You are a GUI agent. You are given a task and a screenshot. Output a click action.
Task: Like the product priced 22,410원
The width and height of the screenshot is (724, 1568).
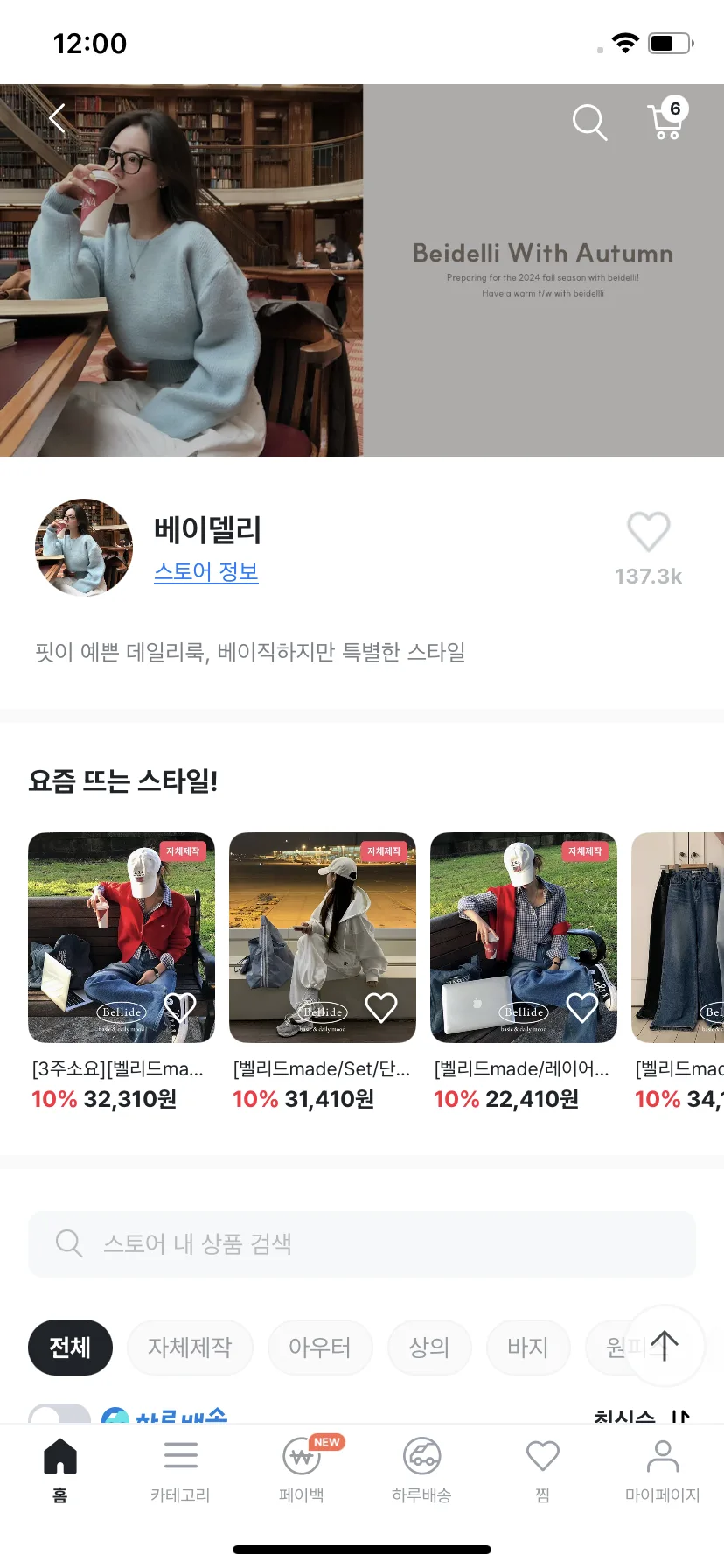(x=582, y=1007)
